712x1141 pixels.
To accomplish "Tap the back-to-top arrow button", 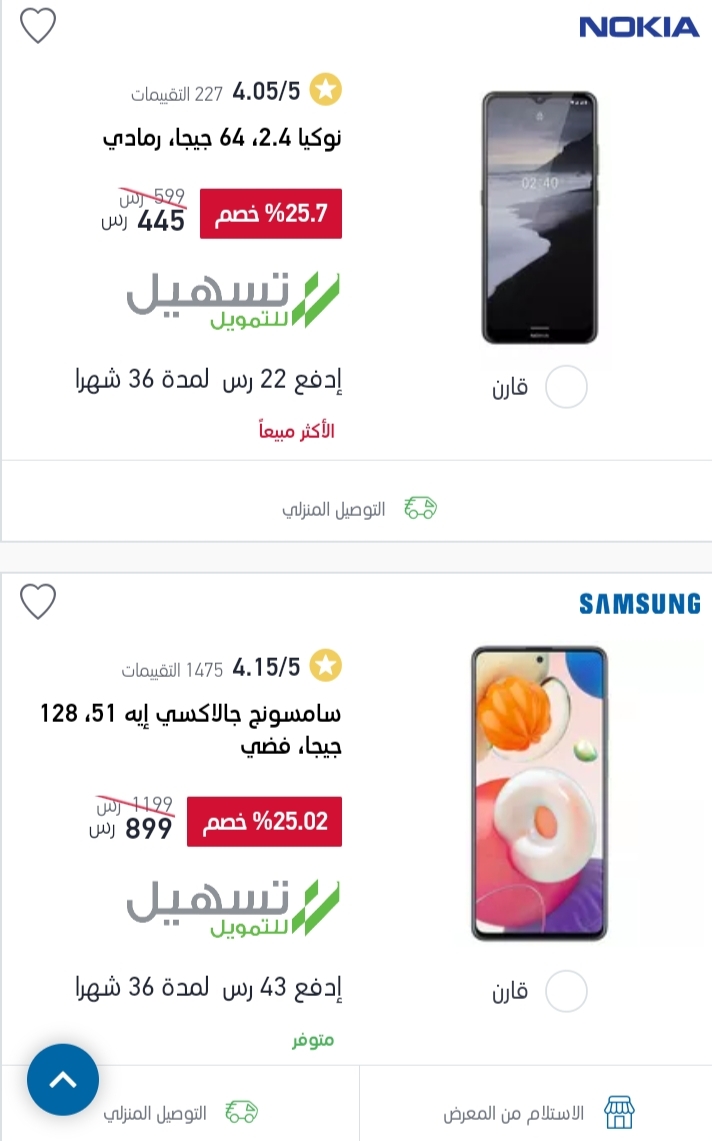I will 63,1080.
